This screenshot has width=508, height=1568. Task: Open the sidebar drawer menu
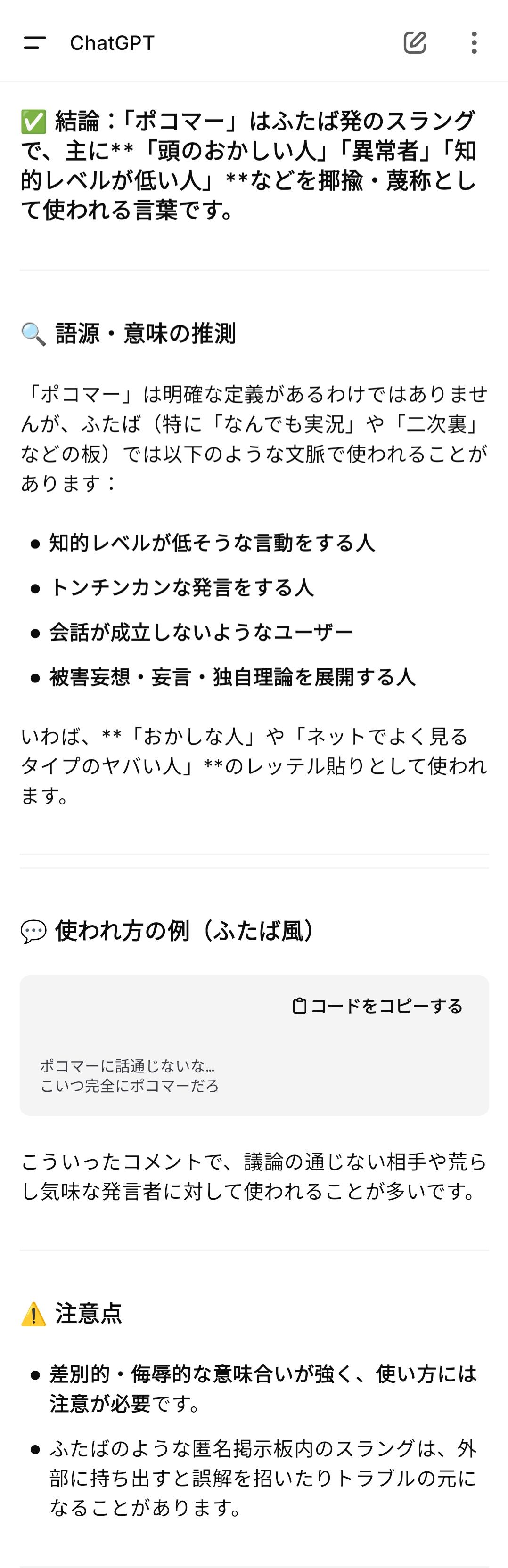tap(35, 42)
